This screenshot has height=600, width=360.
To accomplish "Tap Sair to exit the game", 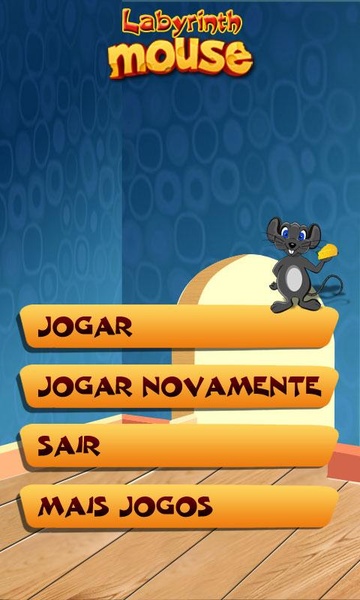I will point(179,446).
